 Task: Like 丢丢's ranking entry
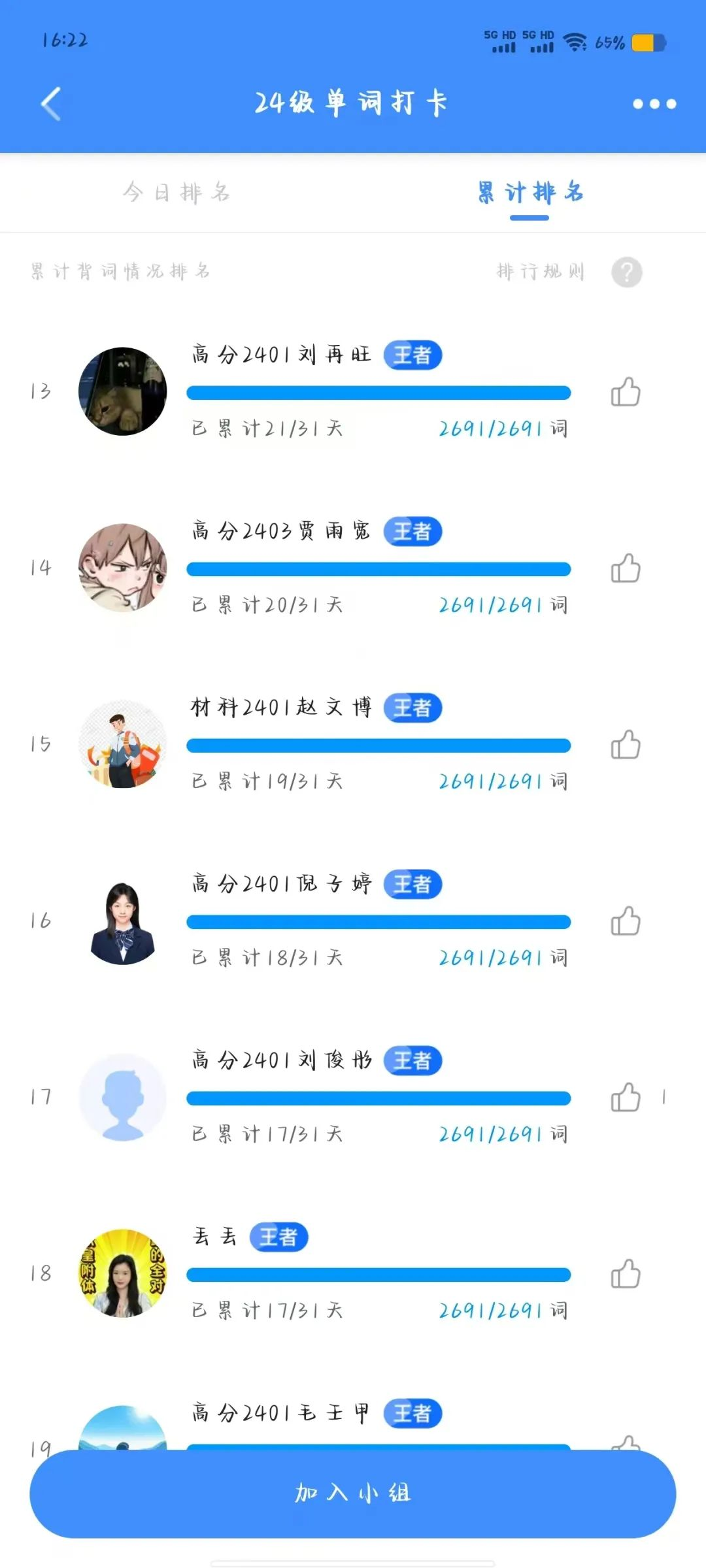(x=625, y=1274)
